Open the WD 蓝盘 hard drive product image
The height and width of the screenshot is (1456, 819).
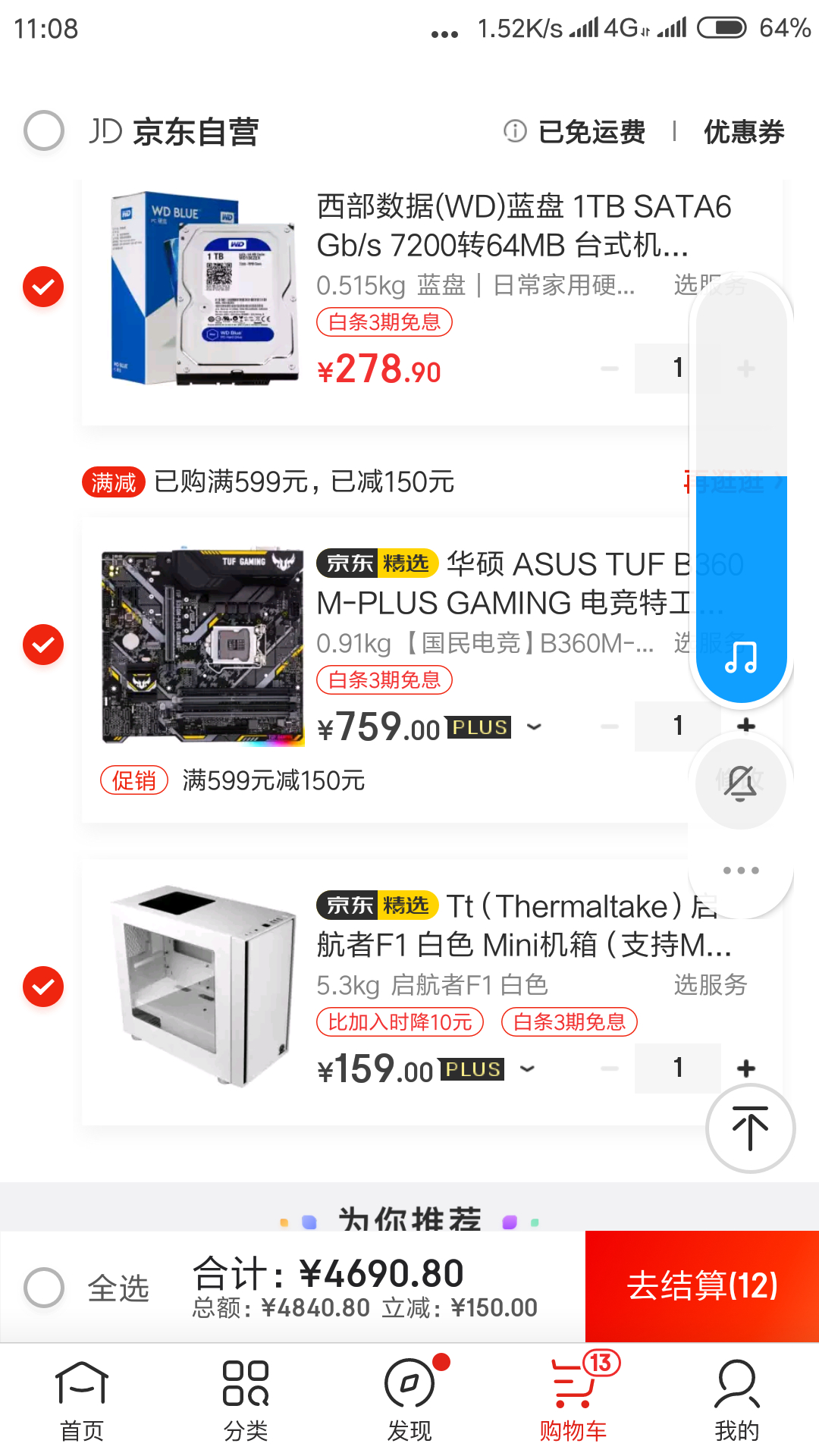click(203, 288)
